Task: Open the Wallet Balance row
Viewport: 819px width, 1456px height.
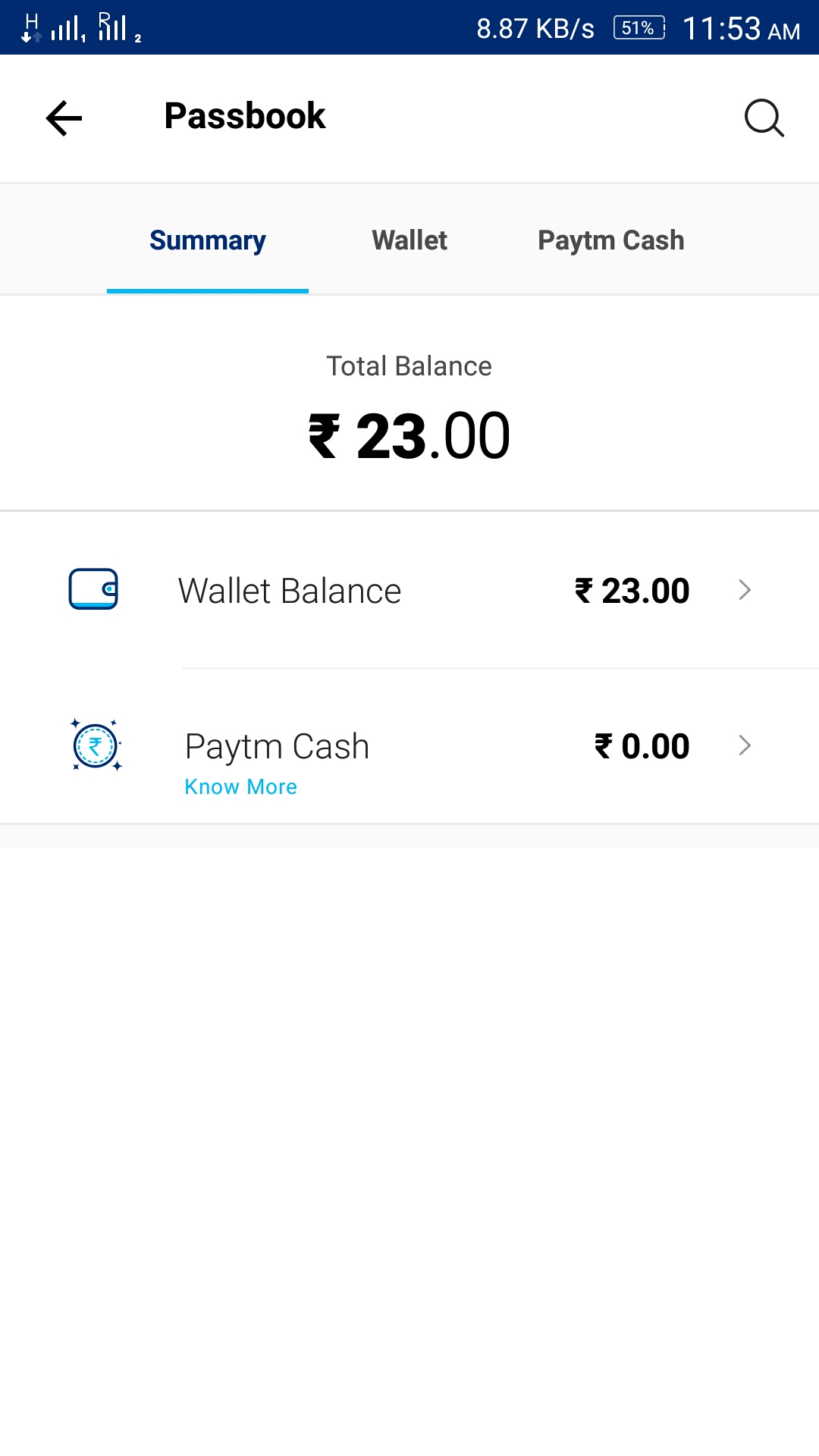Action: tap(409, 591)
